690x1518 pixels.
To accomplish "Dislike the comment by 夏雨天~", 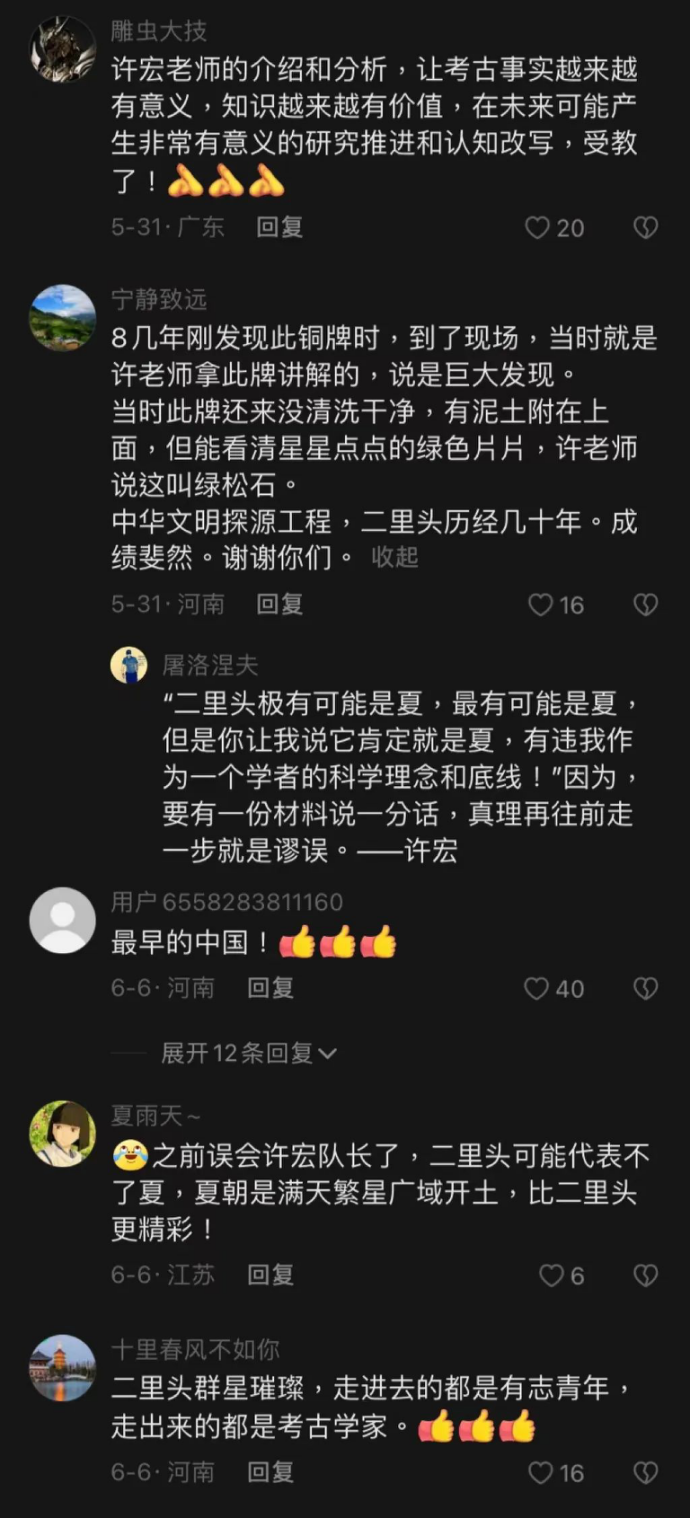I will coord(646,1276).
